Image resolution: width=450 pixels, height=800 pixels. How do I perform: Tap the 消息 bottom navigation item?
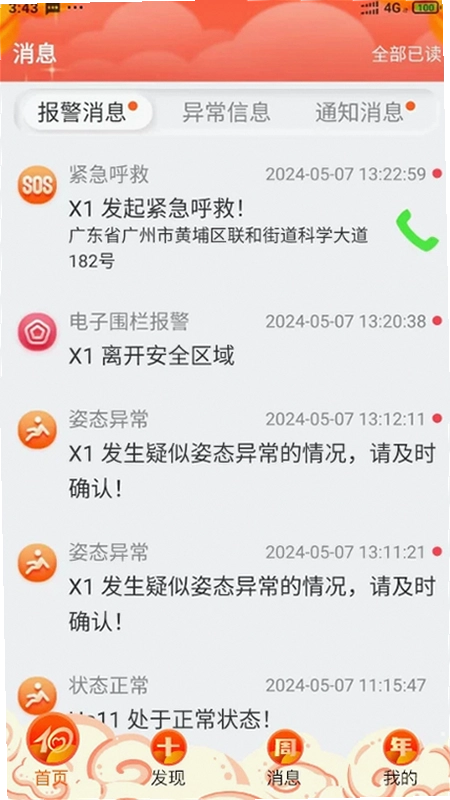pos(284,757)
